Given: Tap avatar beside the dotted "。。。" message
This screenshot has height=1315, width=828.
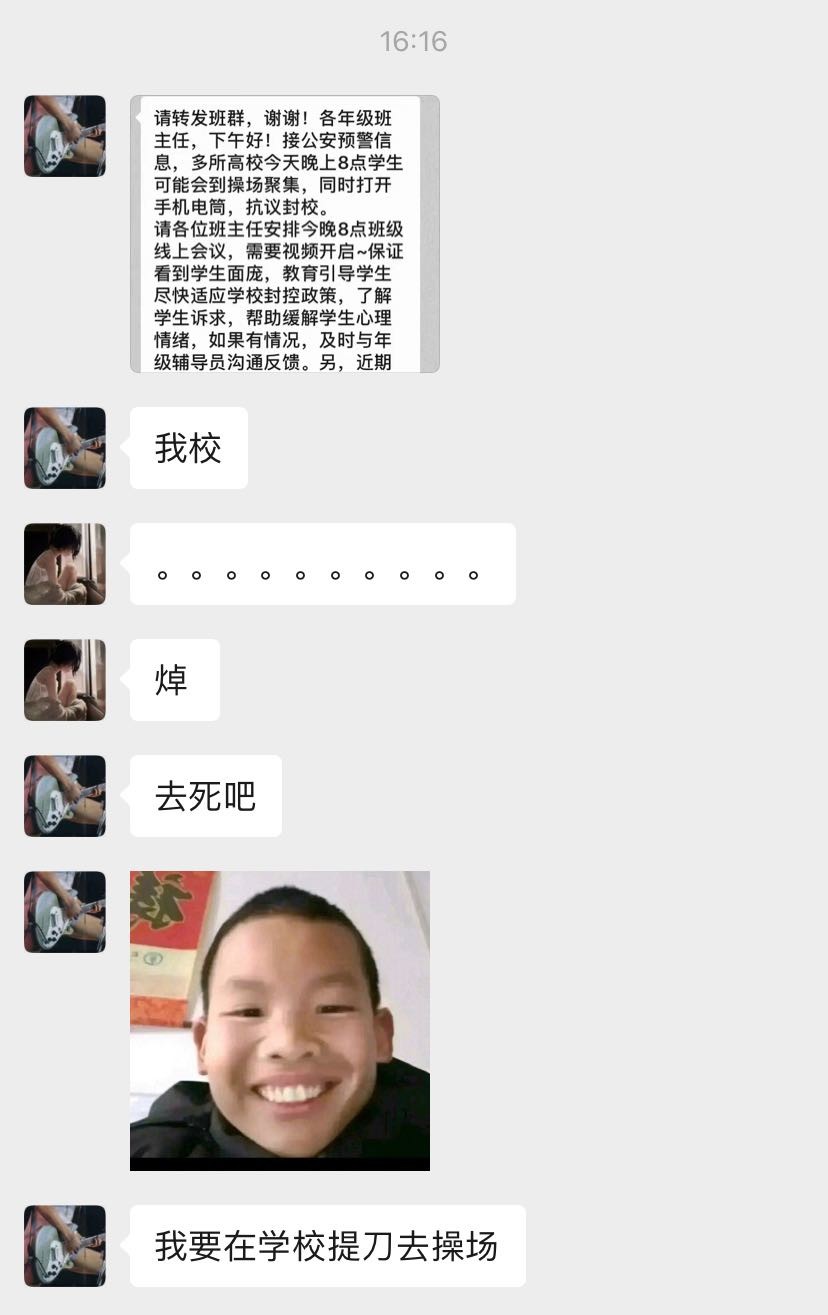Looking at the screenshot, I should click(65, 564).
